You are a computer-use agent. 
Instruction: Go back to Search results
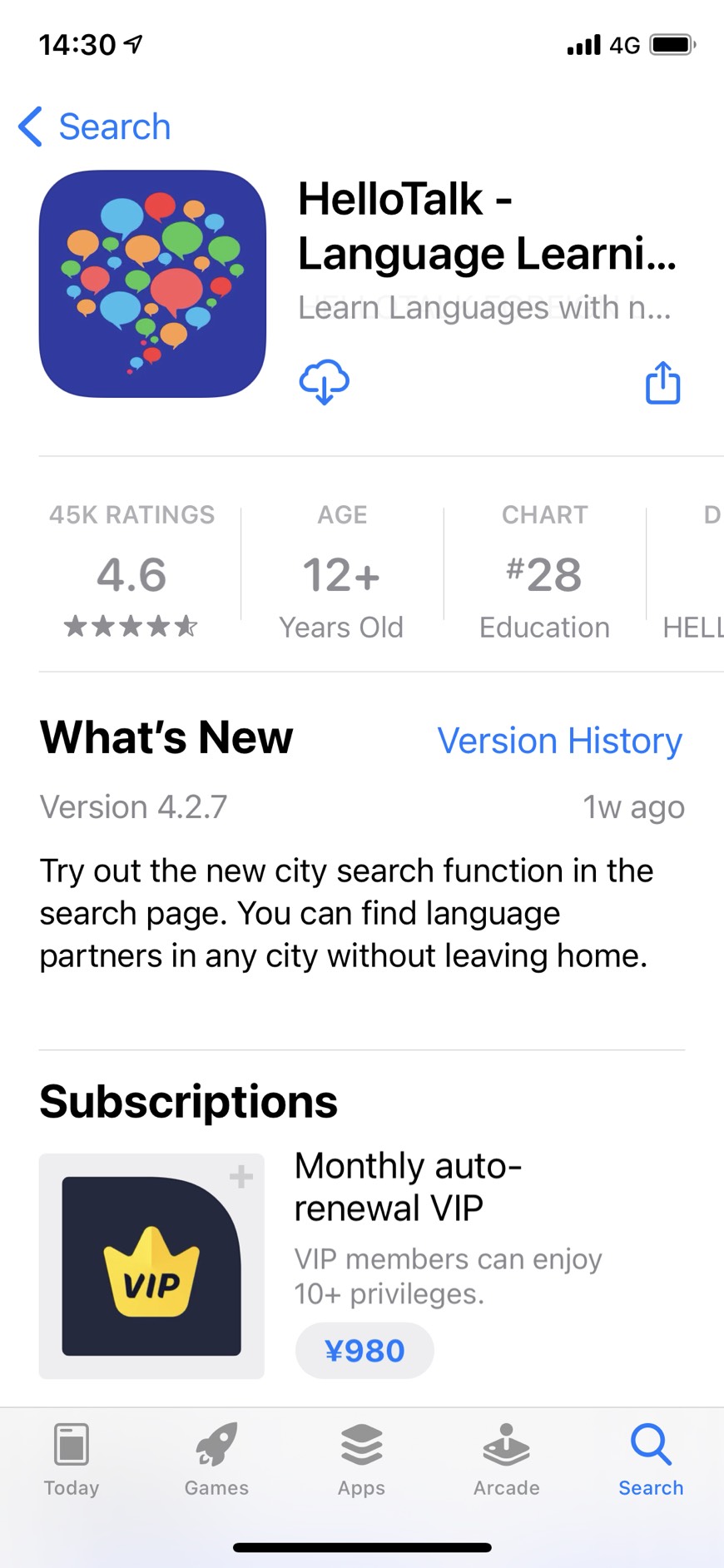click(95, 127)
